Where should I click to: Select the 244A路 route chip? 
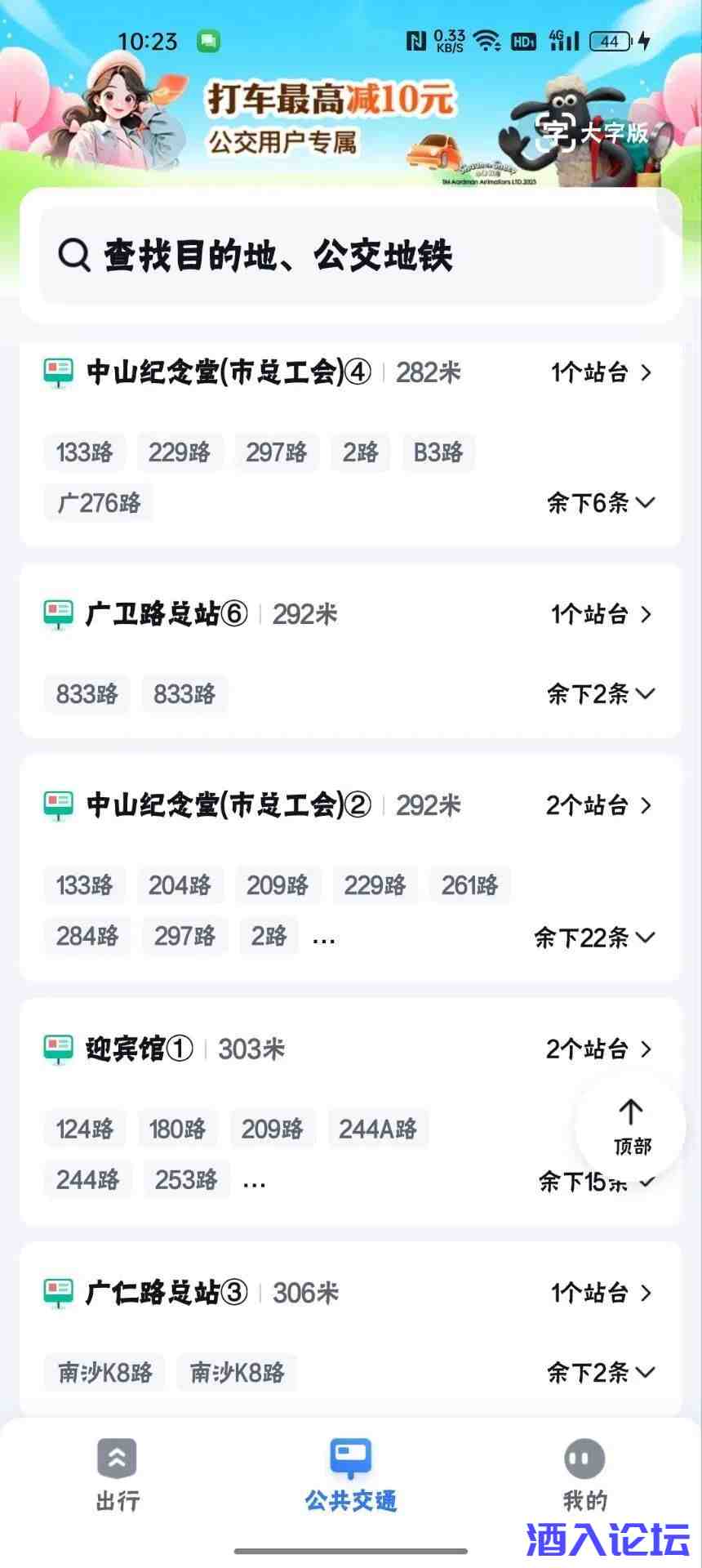point(377,1129)
